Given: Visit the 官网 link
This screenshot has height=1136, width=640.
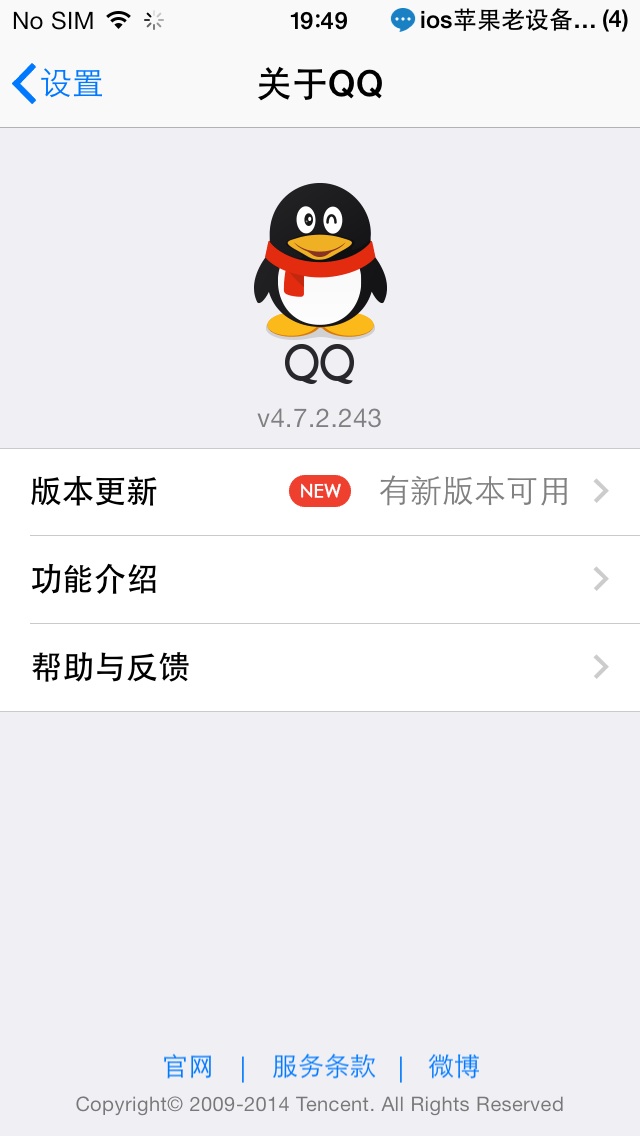Looking at the screenshot, I should (188, 1067).
